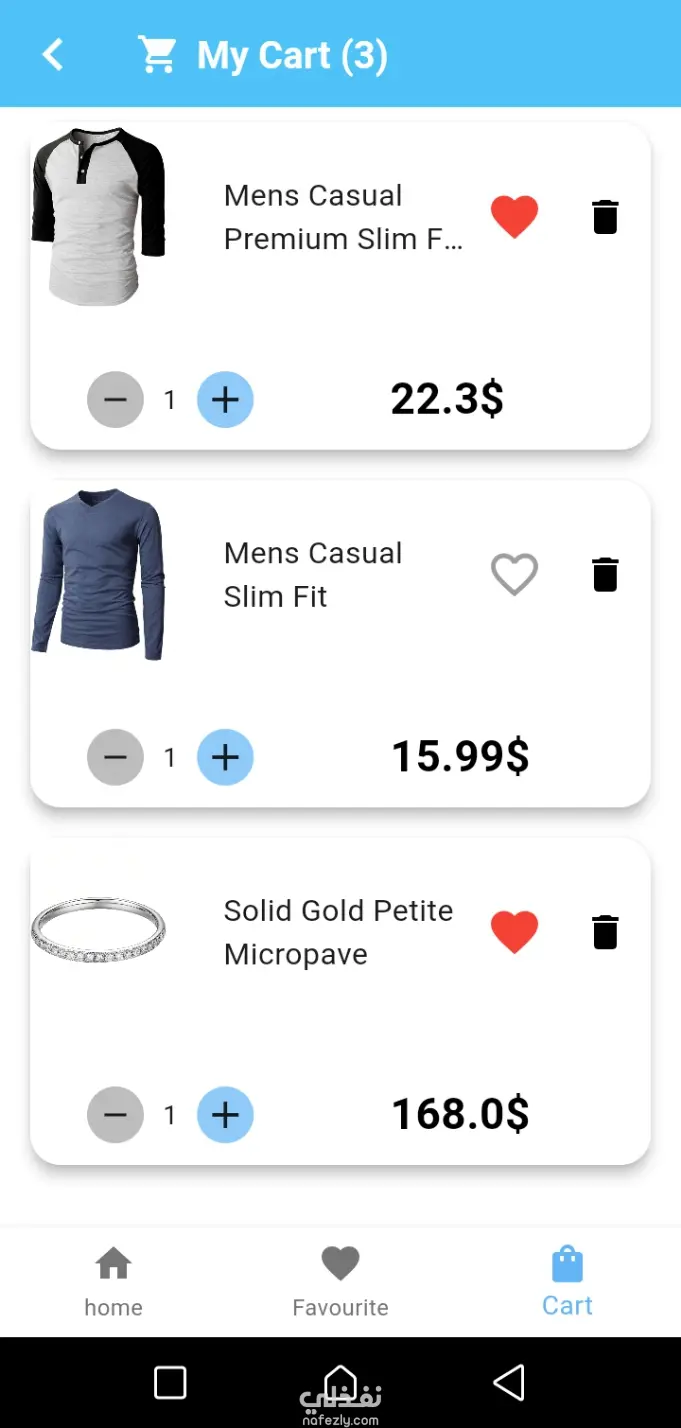The width and height of the screenshot is (681, 1428).
Task: Switch to the home tab
Action: (113, 1282)
